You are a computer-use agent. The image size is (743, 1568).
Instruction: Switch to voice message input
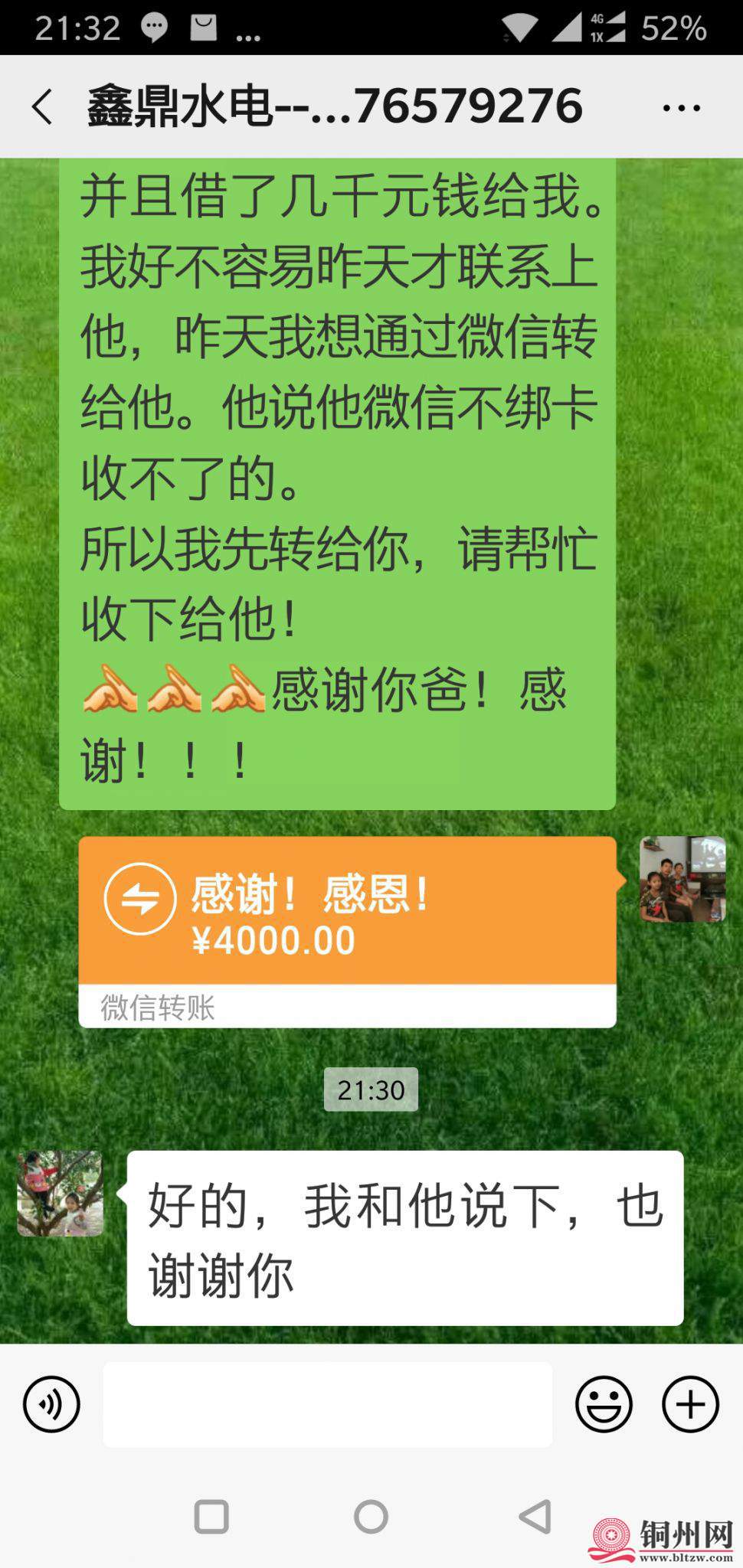coord(51,1404)
